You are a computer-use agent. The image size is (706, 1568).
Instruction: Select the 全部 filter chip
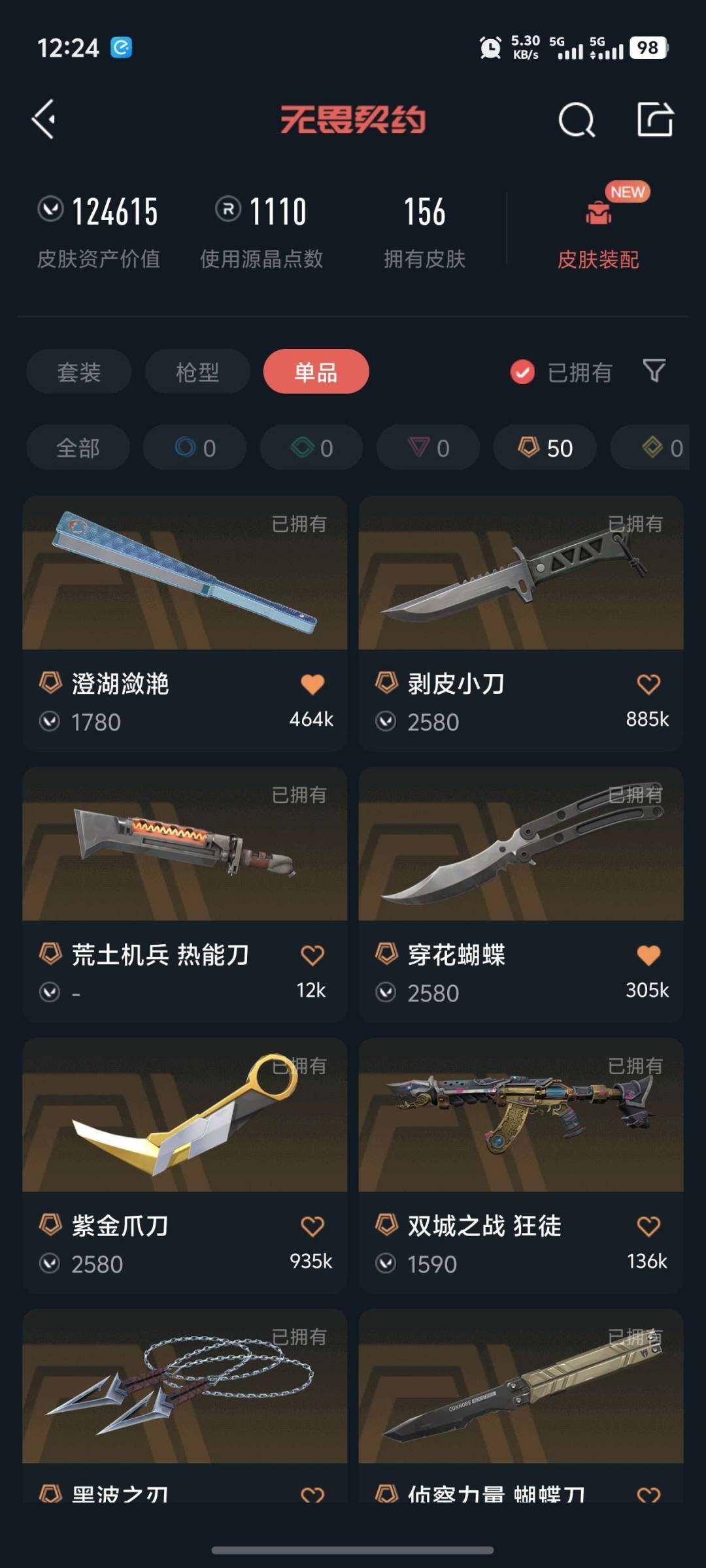click(x=77, y=448)
